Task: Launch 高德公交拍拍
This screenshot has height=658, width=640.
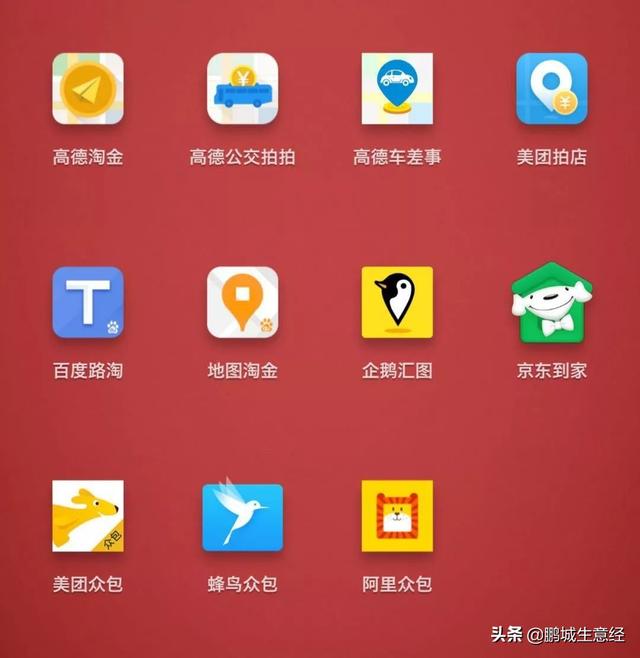Action: [242, 89]
